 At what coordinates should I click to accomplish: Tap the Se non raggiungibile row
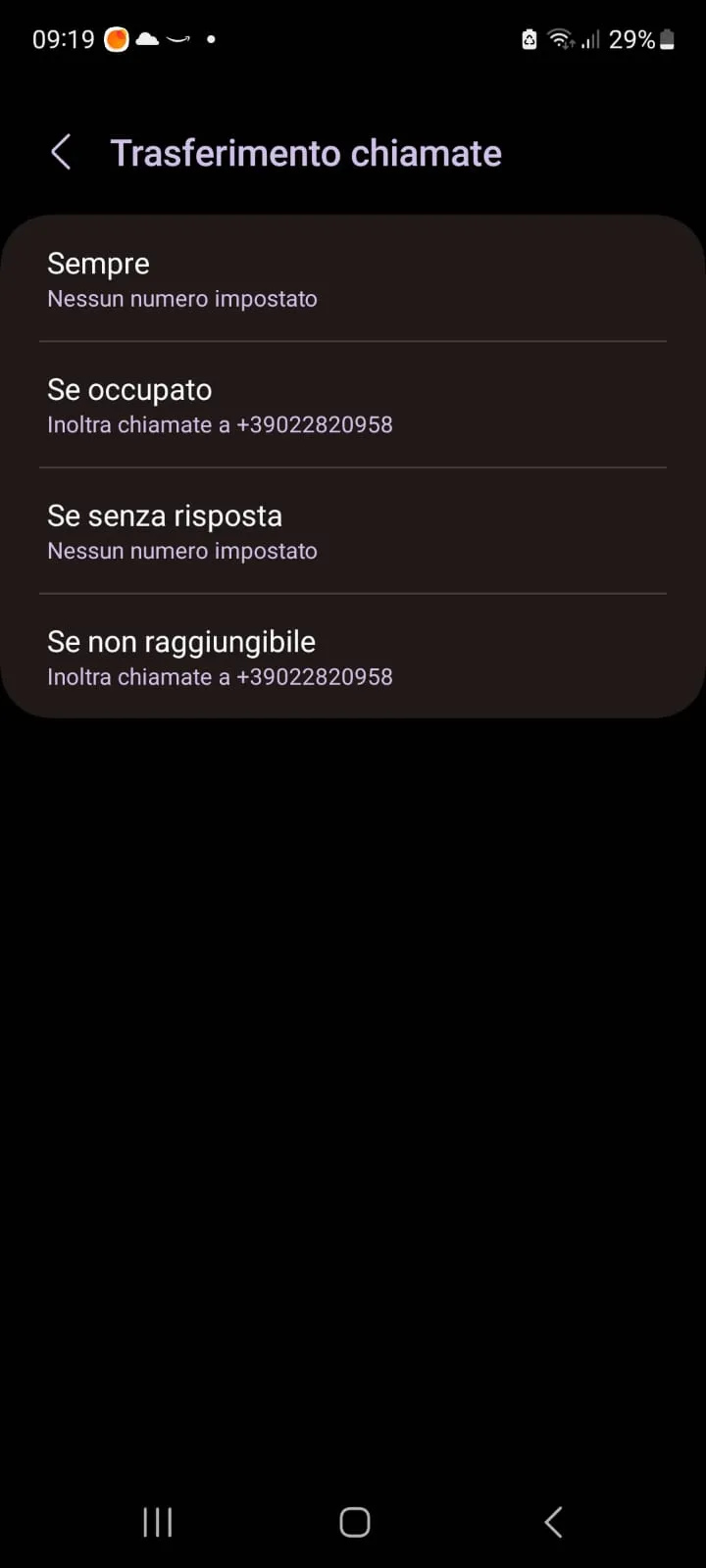(x=353, y=658)
